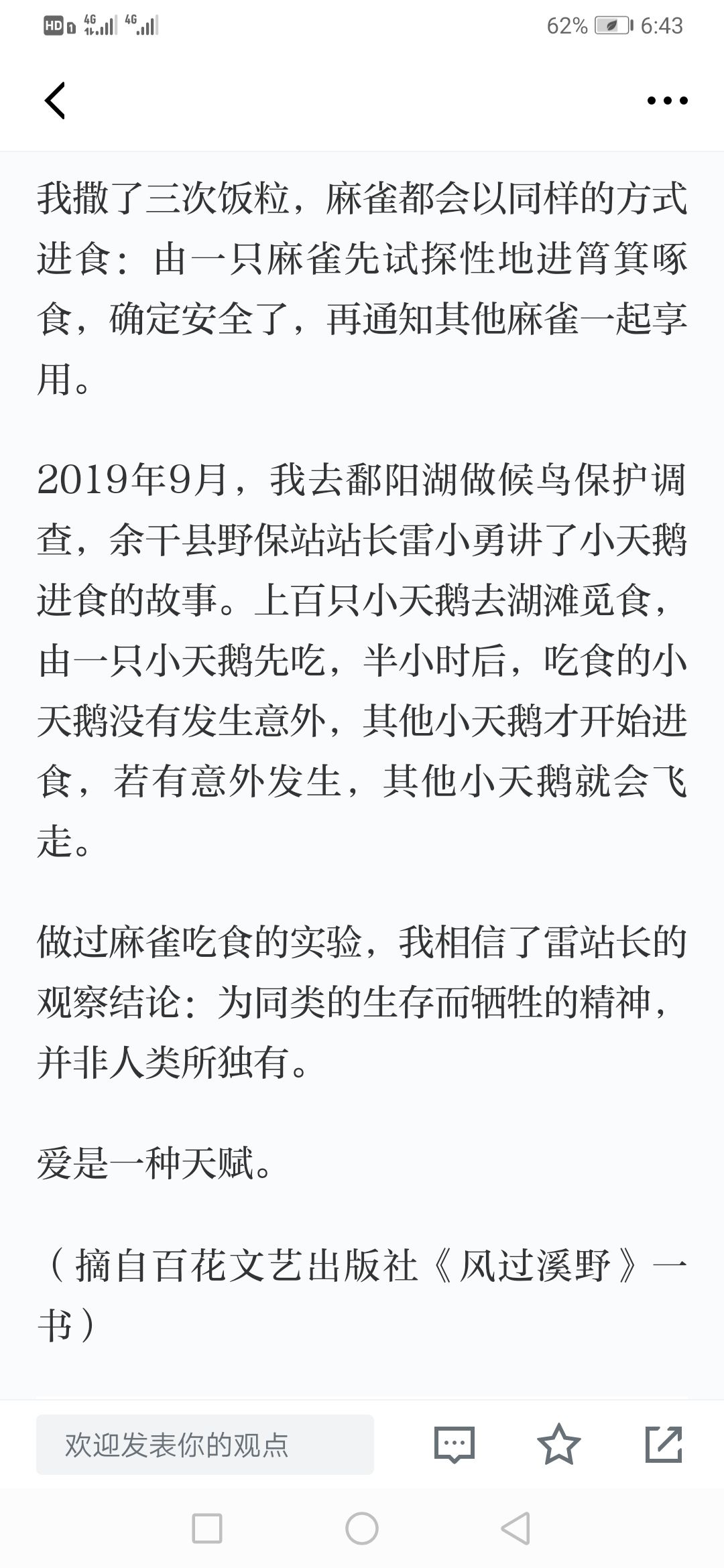Favorite this article with the star

(x=558, y=1444)
